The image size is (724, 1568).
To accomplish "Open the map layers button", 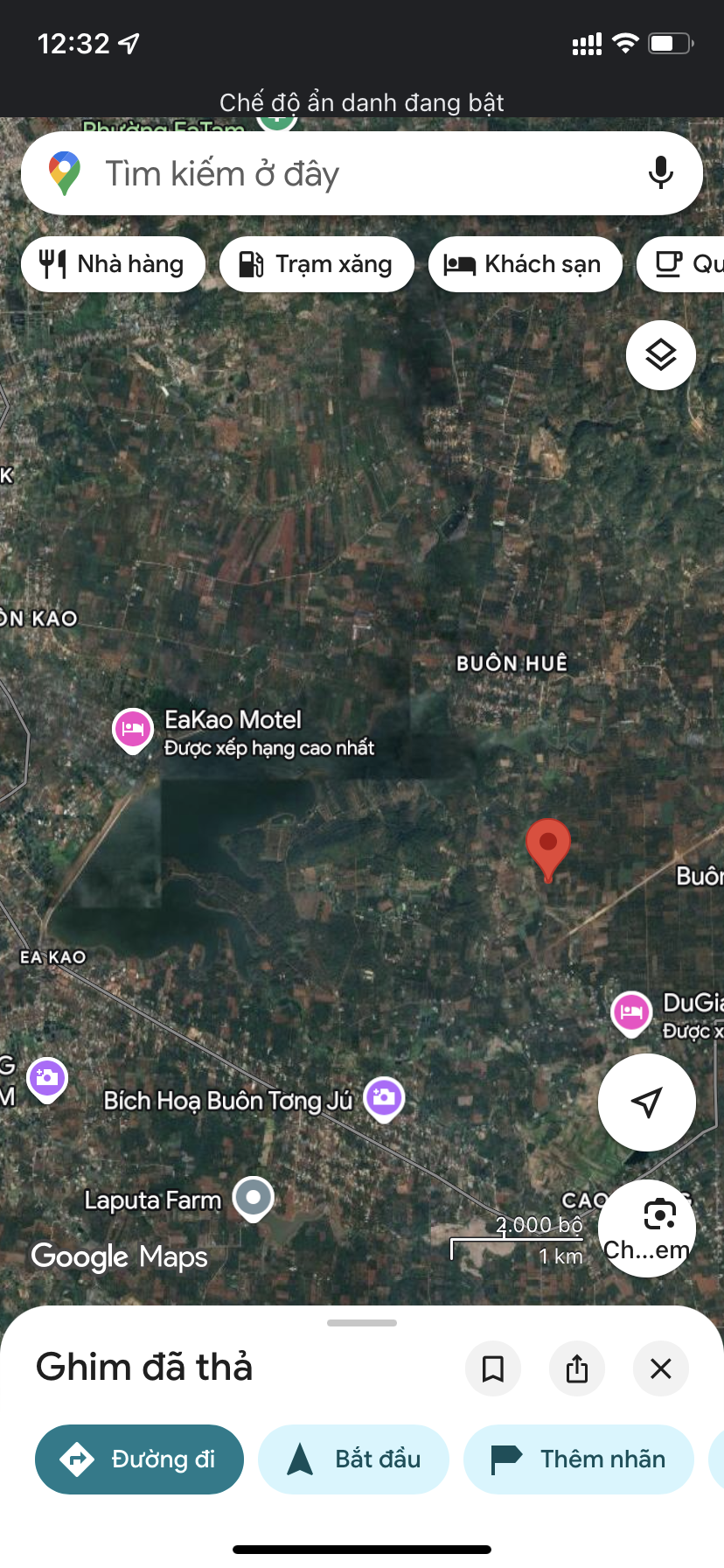I will click(661, 355).
